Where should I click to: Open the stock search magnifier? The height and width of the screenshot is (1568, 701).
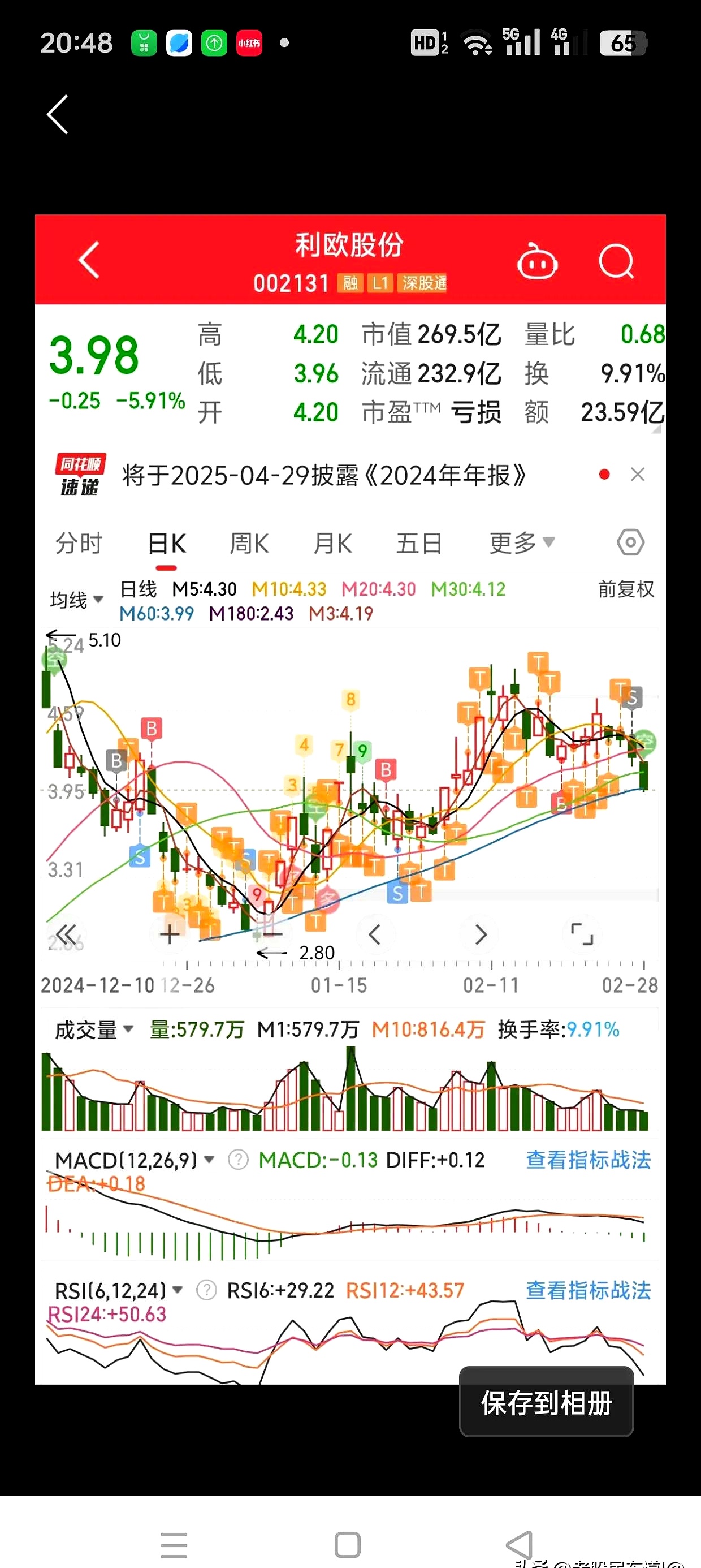[x=616, y=262]
